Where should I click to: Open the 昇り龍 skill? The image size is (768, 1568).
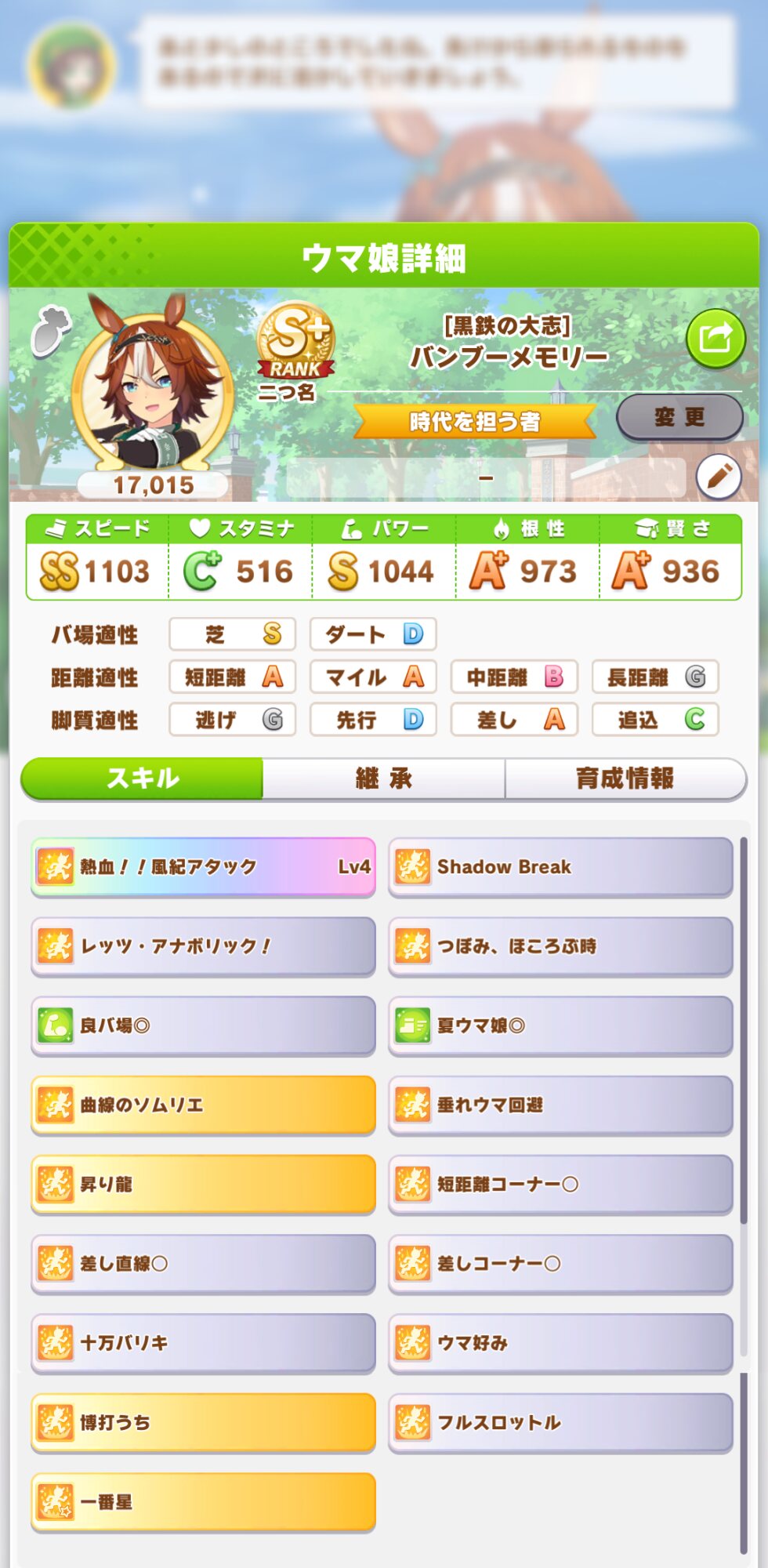(203, 1184)
